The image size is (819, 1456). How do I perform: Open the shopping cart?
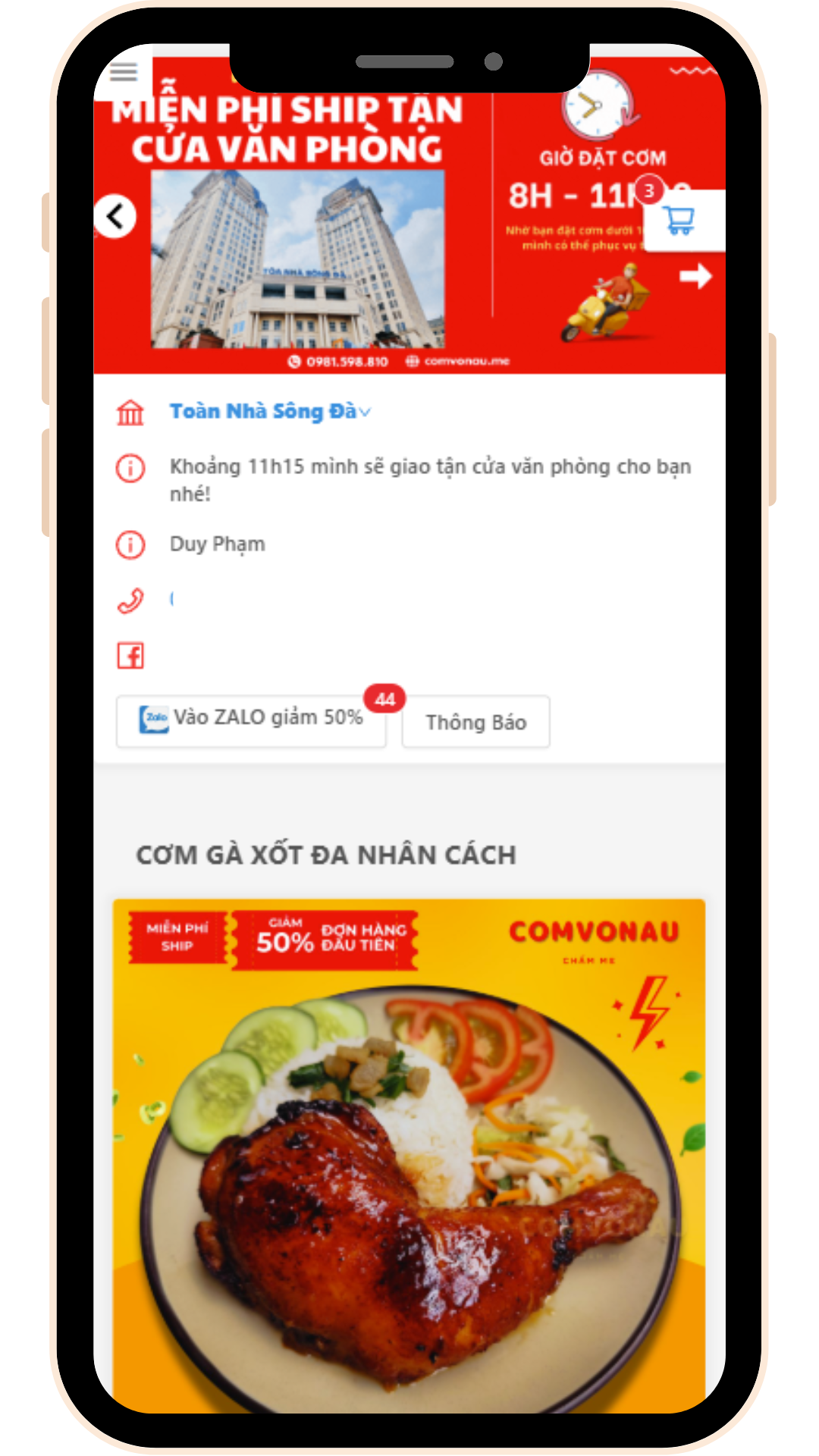(x=679, y=221)
